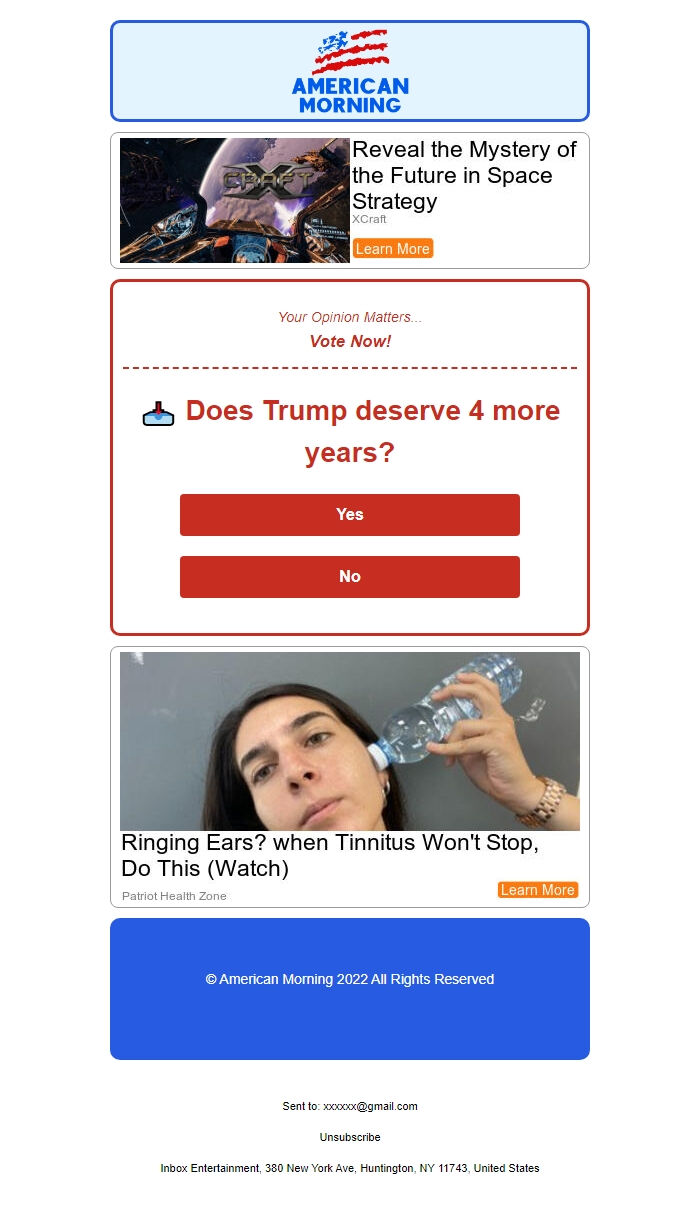Open the XCraft space strategy image

pyautogui.click(x=234, y=200)
